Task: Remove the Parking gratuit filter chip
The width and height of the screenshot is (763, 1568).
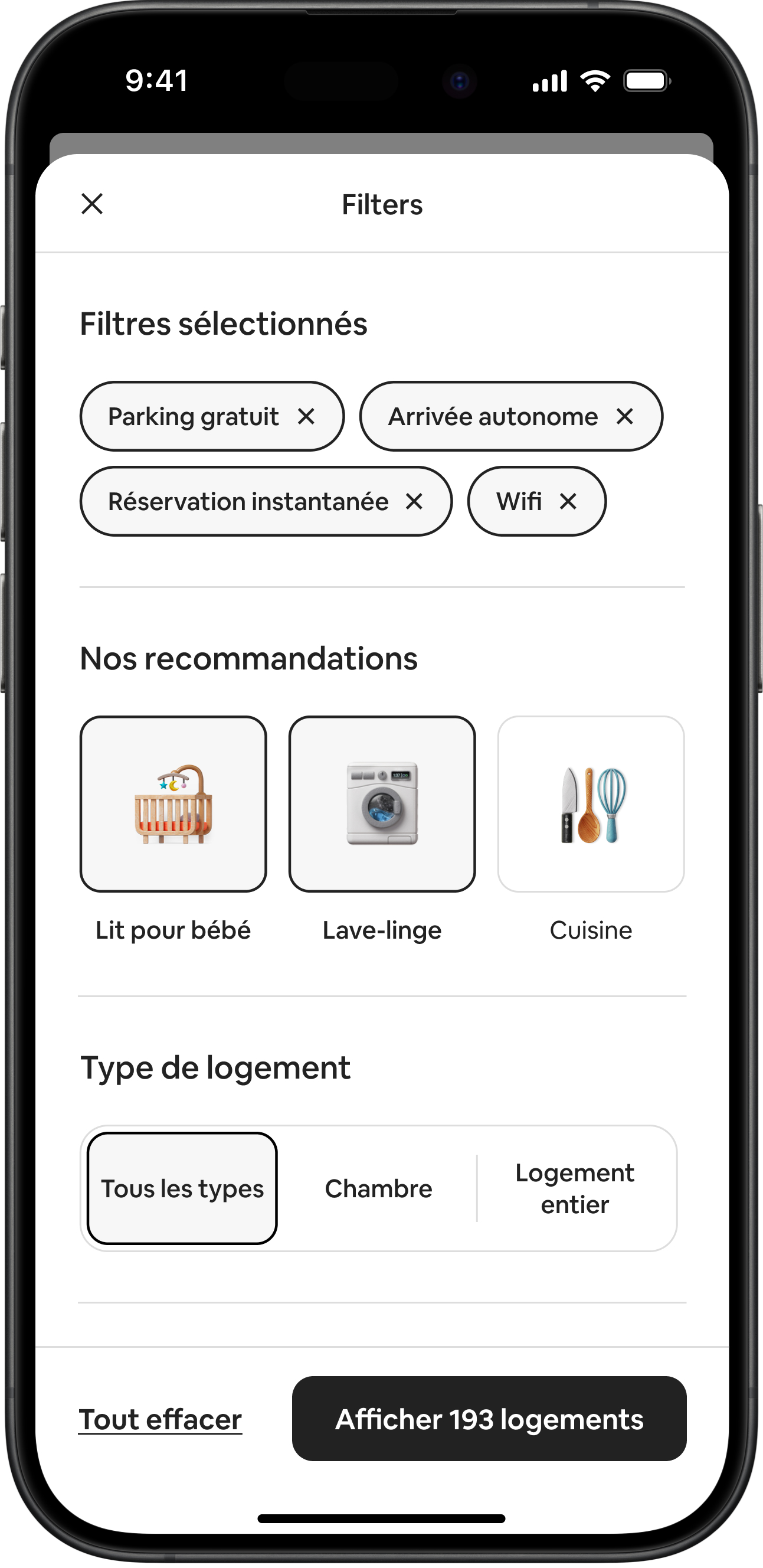Action: pyautogui.click(x=306, y=417)
